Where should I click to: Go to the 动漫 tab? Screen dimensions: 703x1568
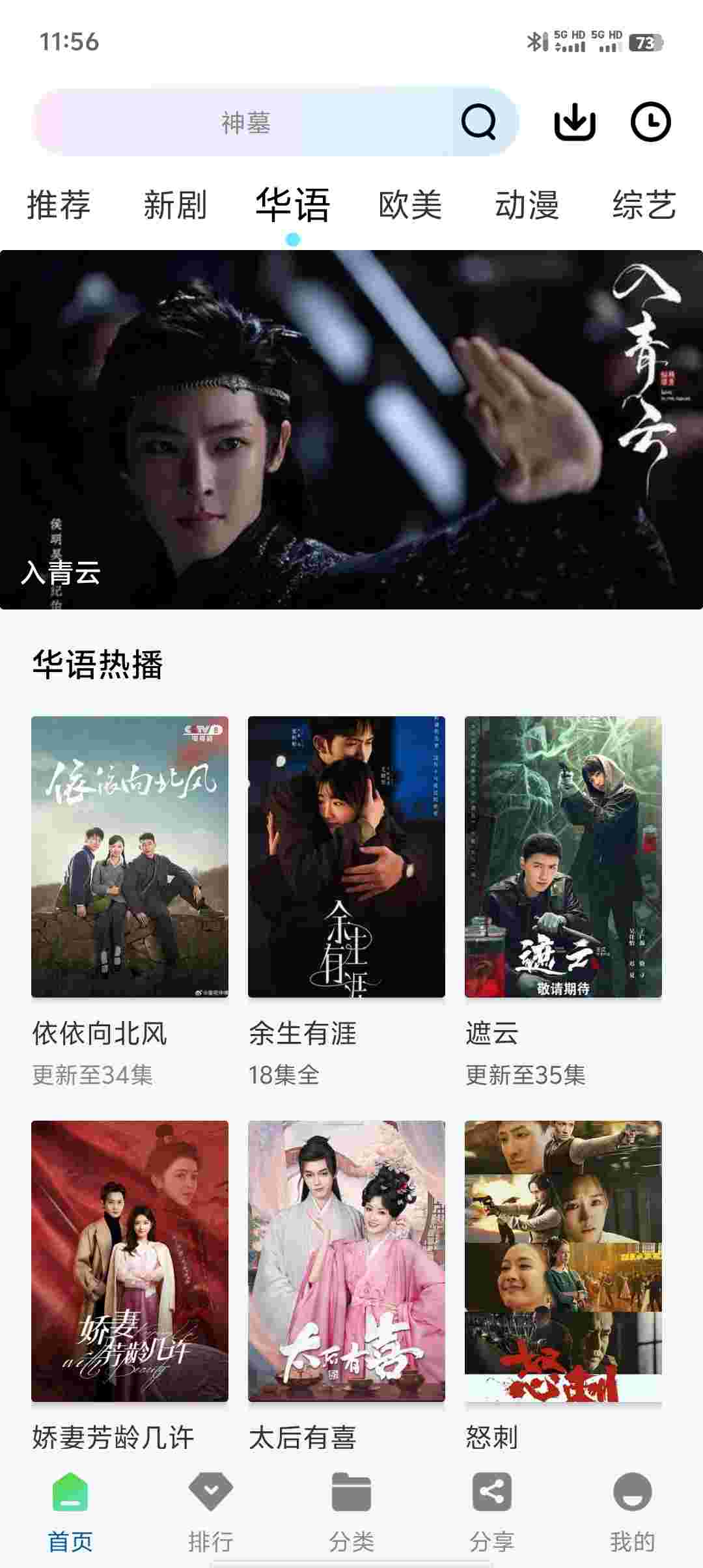pyautogui.click(x=527, y=205)
